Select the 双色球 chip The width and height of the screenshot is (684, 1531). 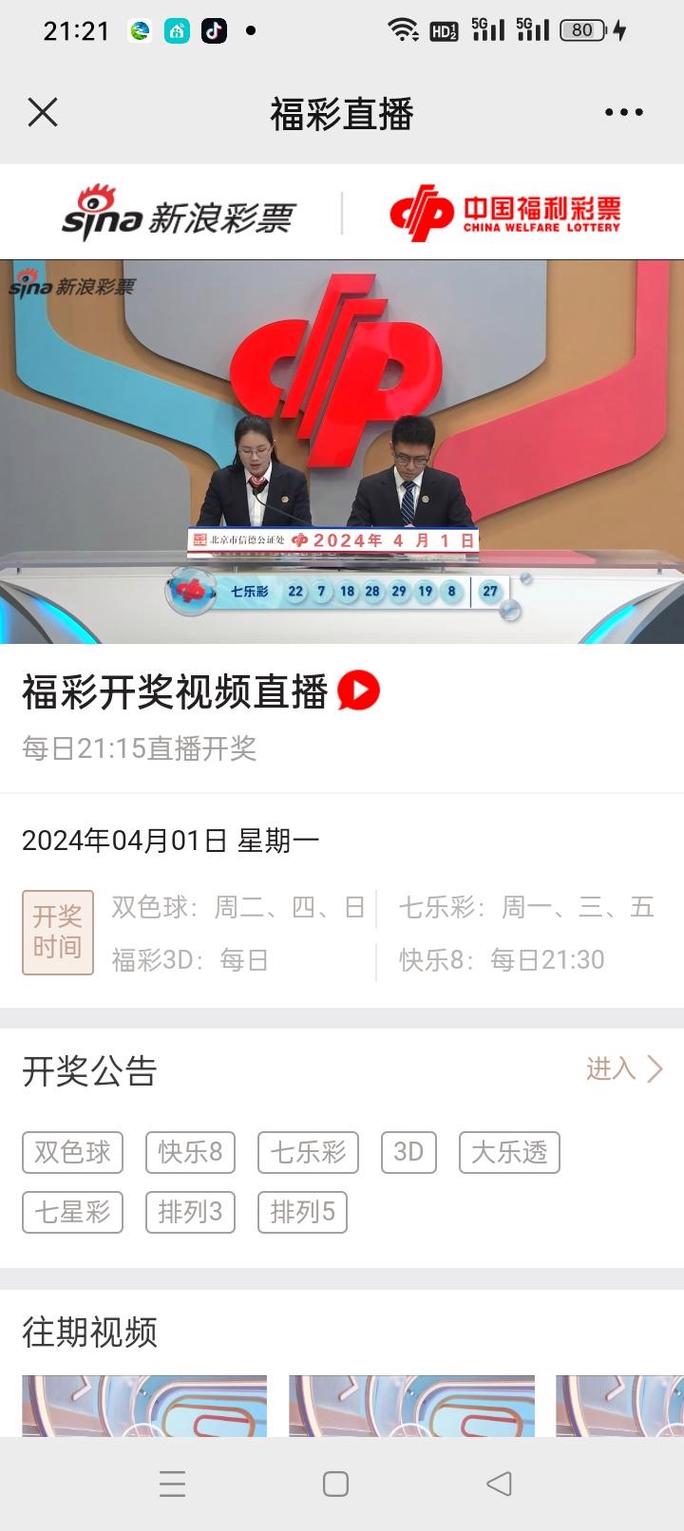(x=73, y=1152)
